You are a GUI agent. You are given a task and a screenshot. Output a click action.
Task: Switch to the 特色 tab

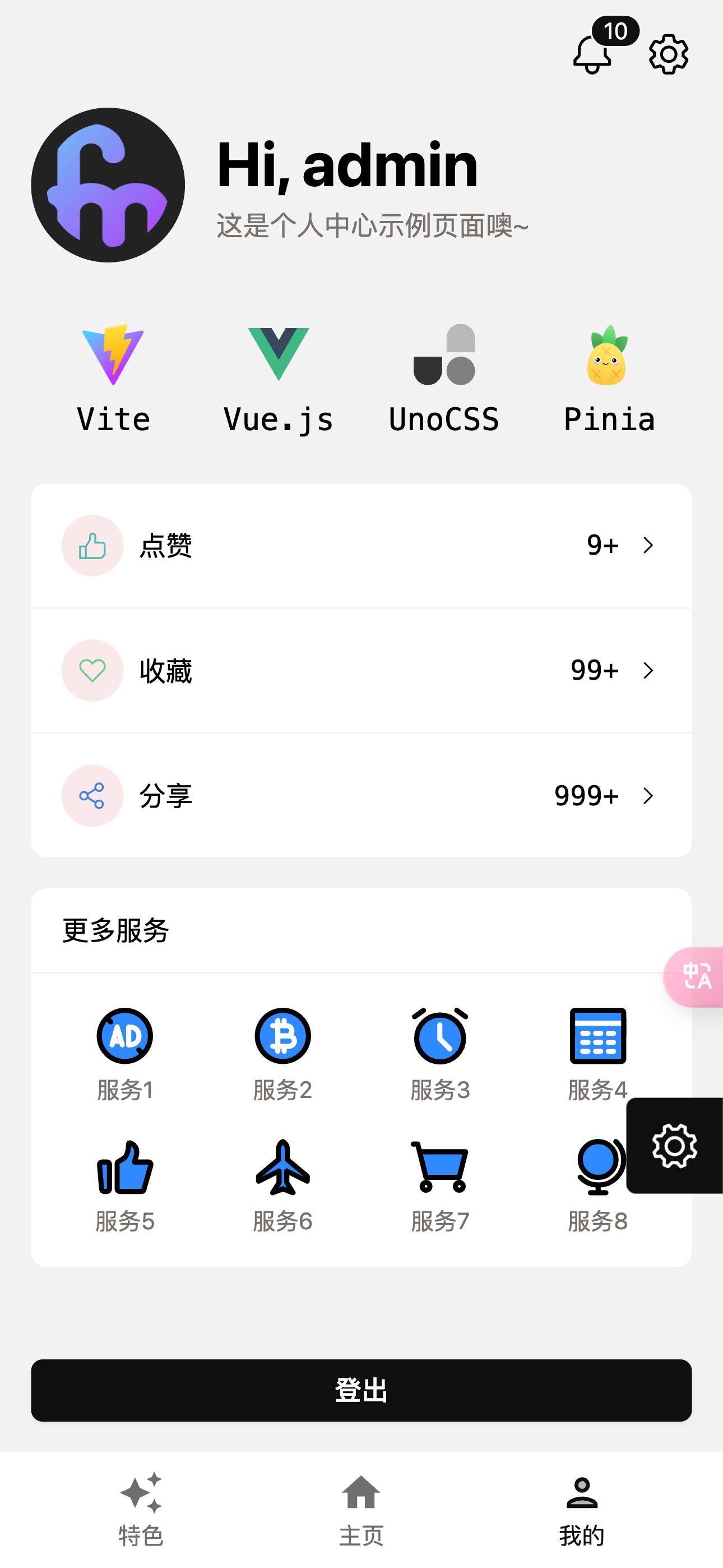click(141, 1509)
